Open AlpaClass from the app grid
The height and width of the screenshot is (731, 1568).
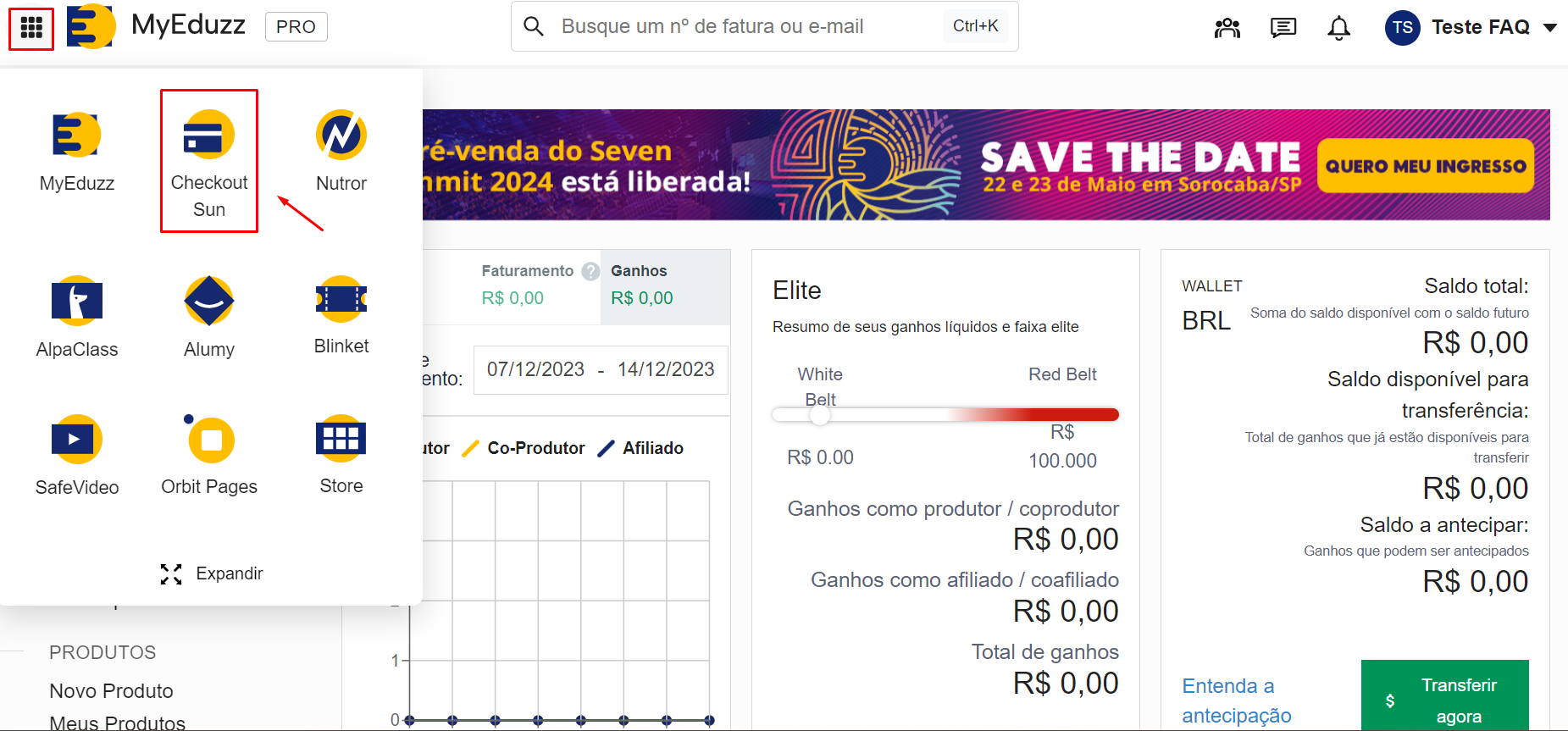click(x=77, y=317)
